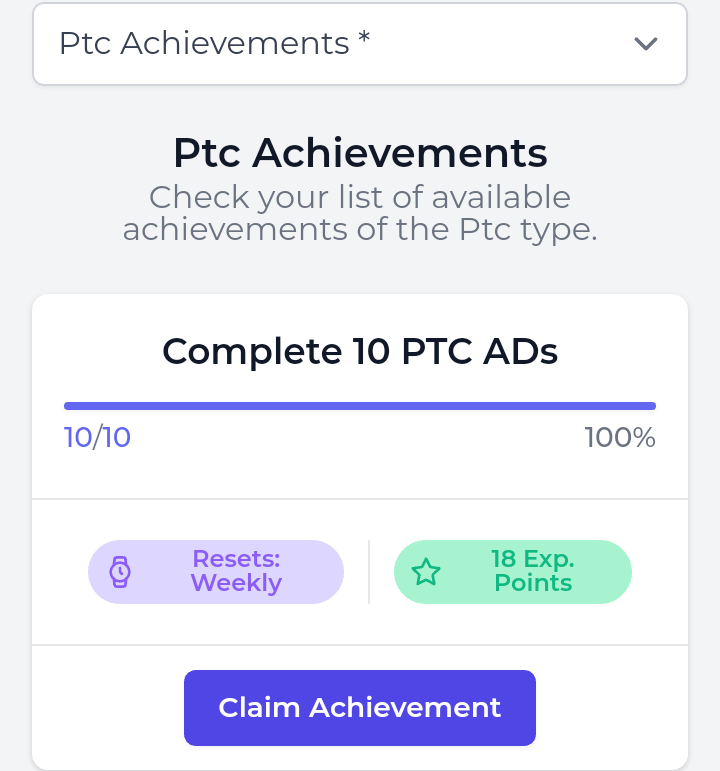
Task: Open the Ptc Achievements dropdown
Action: tap(360, 44)
